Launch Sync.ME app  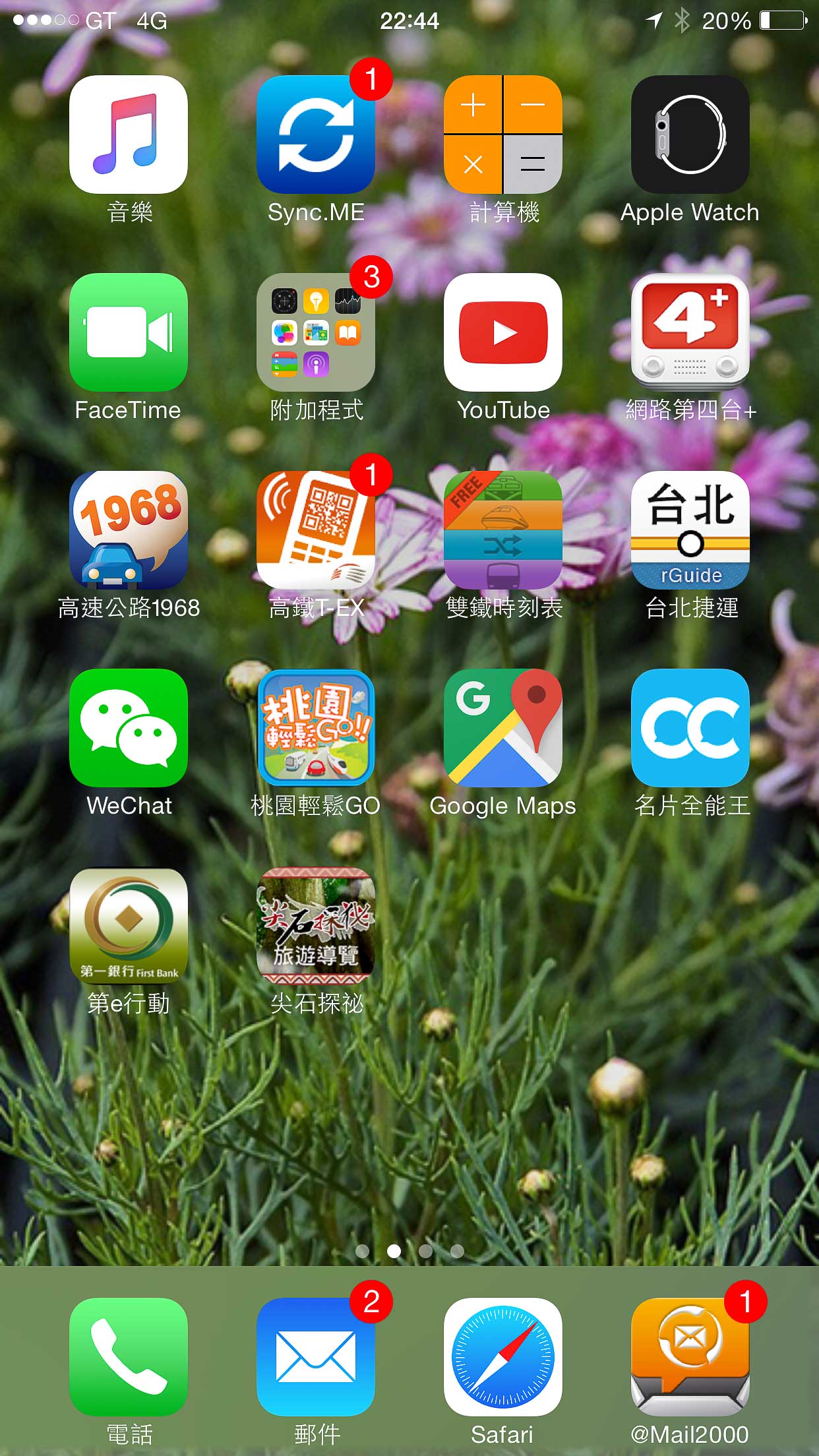(316, 135)
